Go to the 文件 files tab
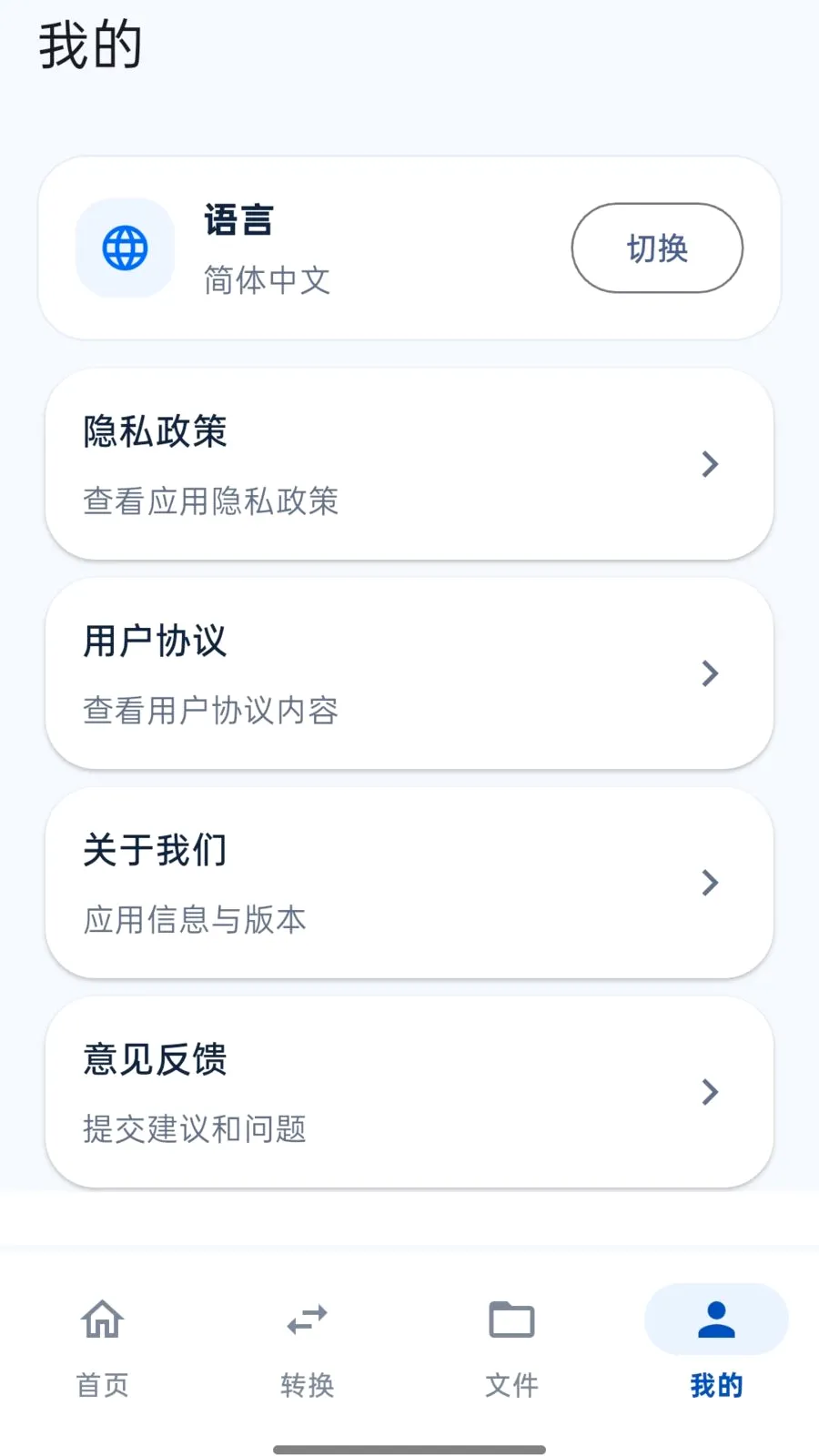This screenshot has width=819, height=1456. click(x=511, y=1347)
